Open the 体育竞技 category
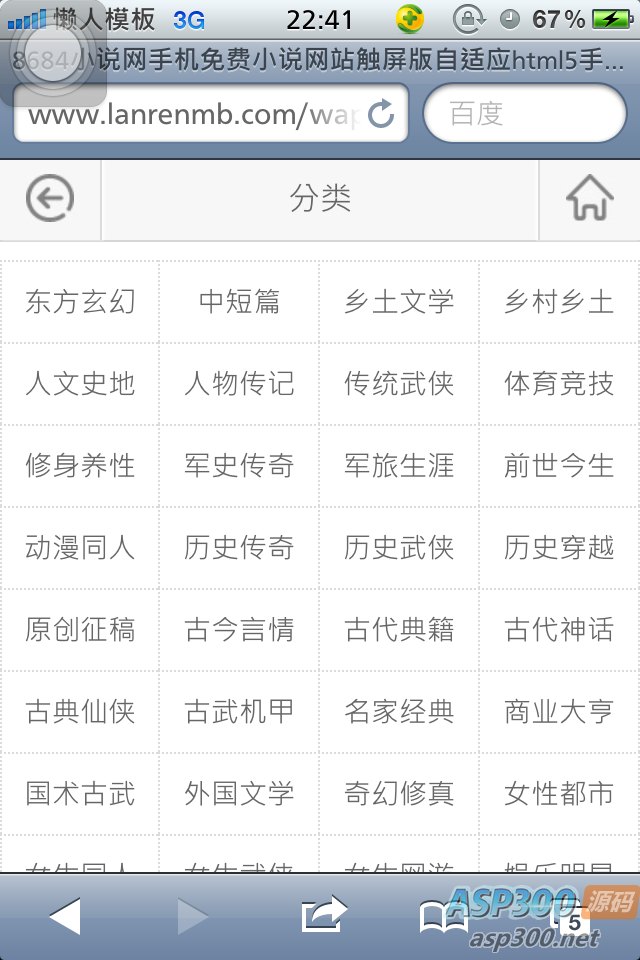The height and width of the screenshot is (960, 640). 559,384
